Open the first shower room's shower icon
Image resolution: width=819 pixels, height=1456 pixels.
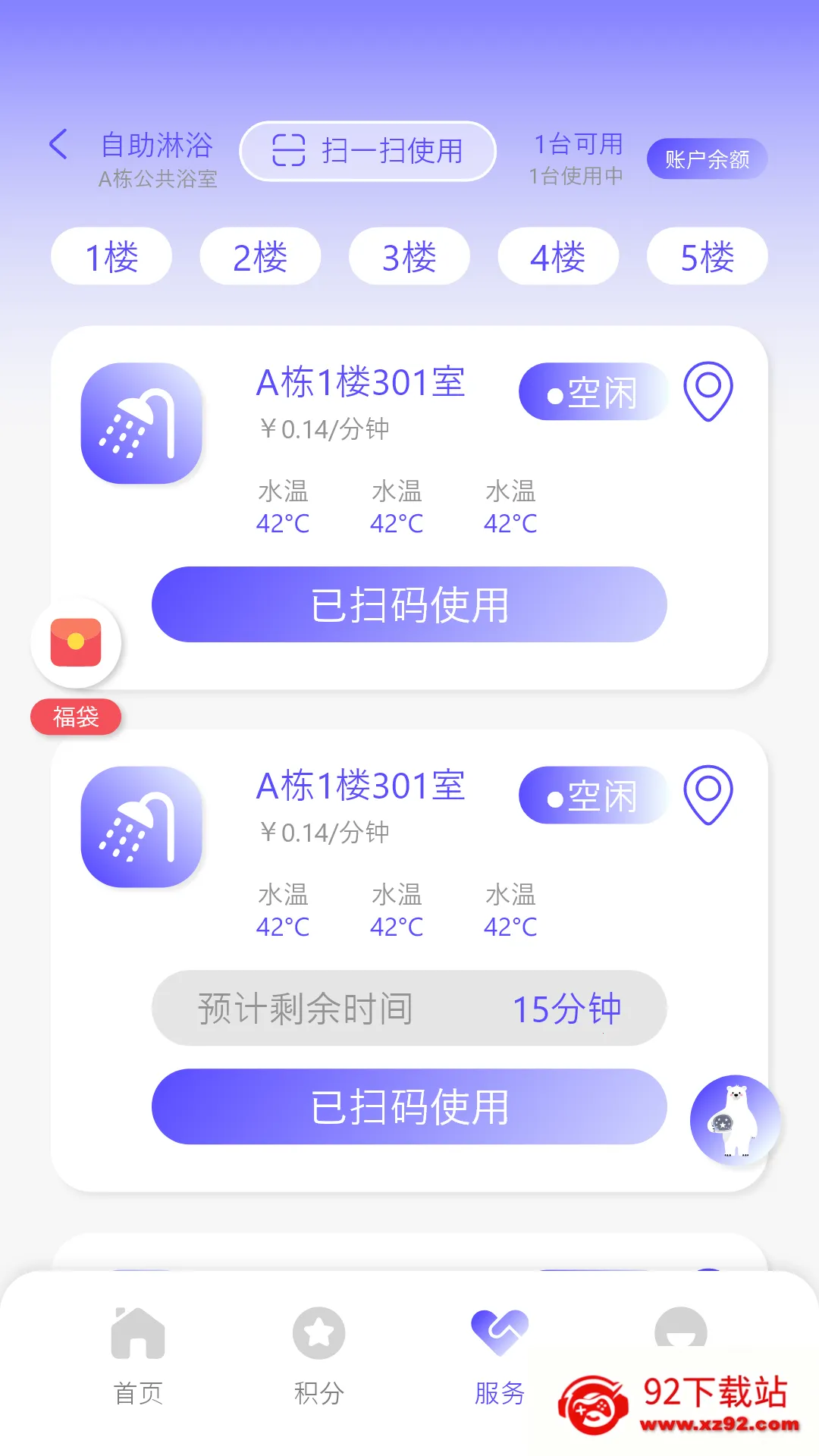(x=141, y=425)
